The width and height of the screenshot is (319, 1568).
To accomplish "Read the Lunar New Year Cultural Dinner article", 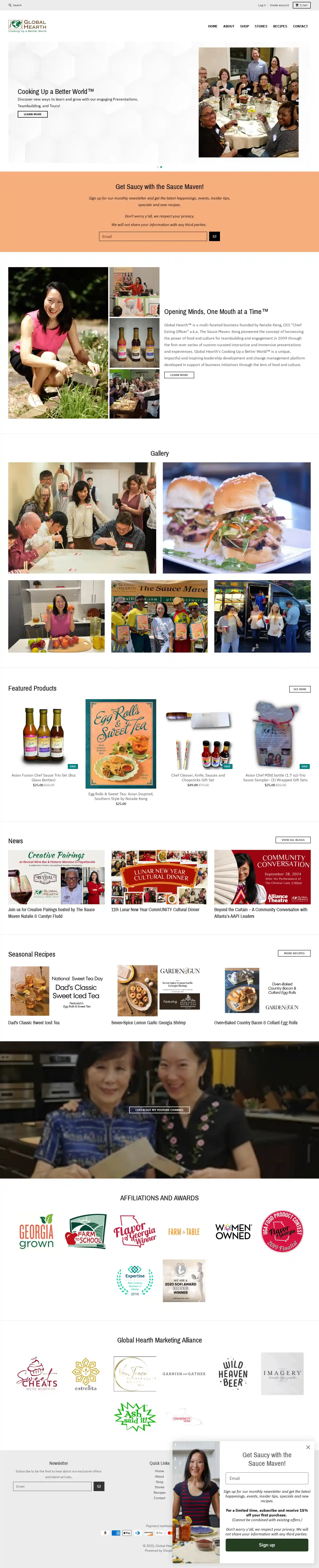I will pyautogui.click(x=155, y=909).
